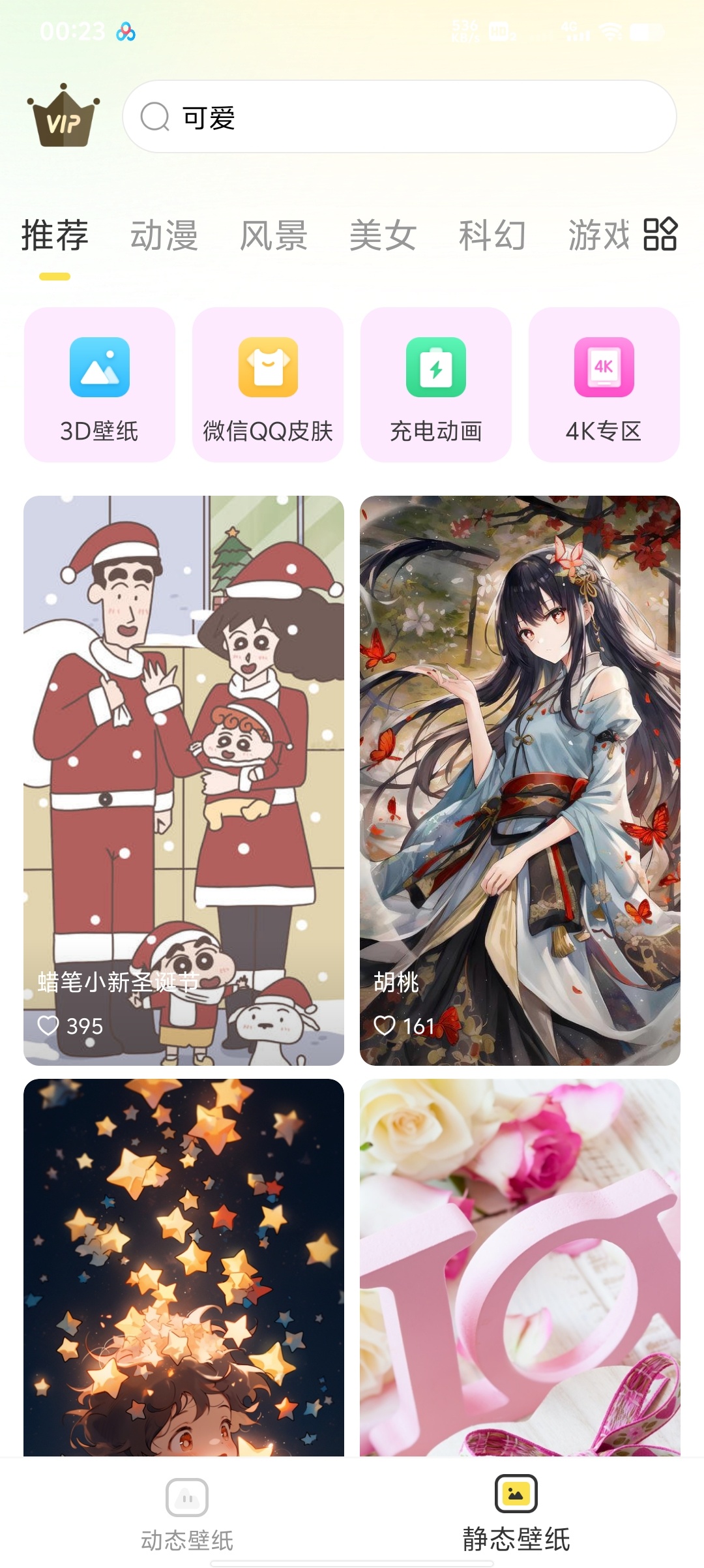
Task: Open 微信QQ皮肤
Action: 268,385
